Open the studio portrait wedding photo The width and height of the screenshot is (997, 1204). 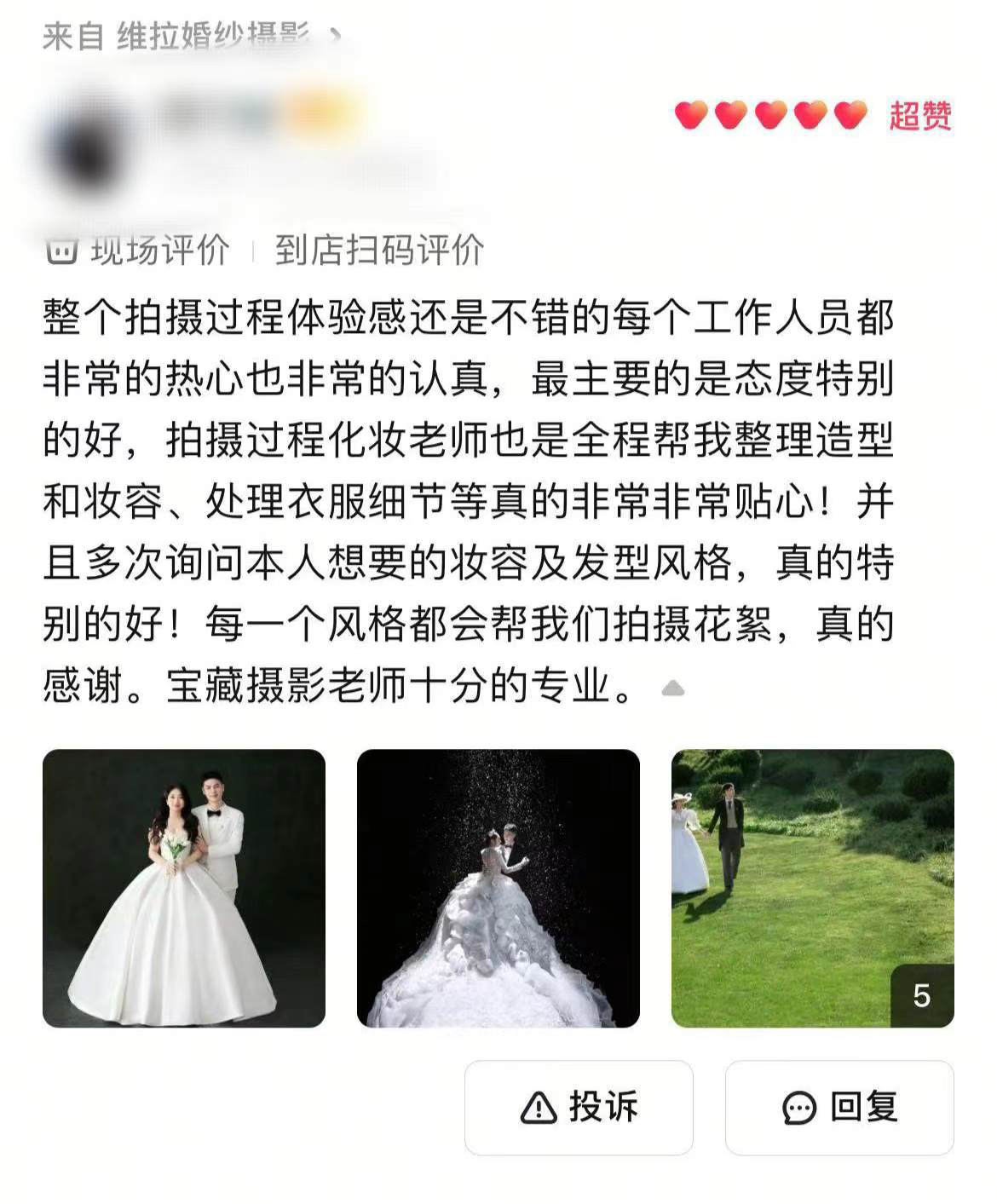click(x=184, y=888)
